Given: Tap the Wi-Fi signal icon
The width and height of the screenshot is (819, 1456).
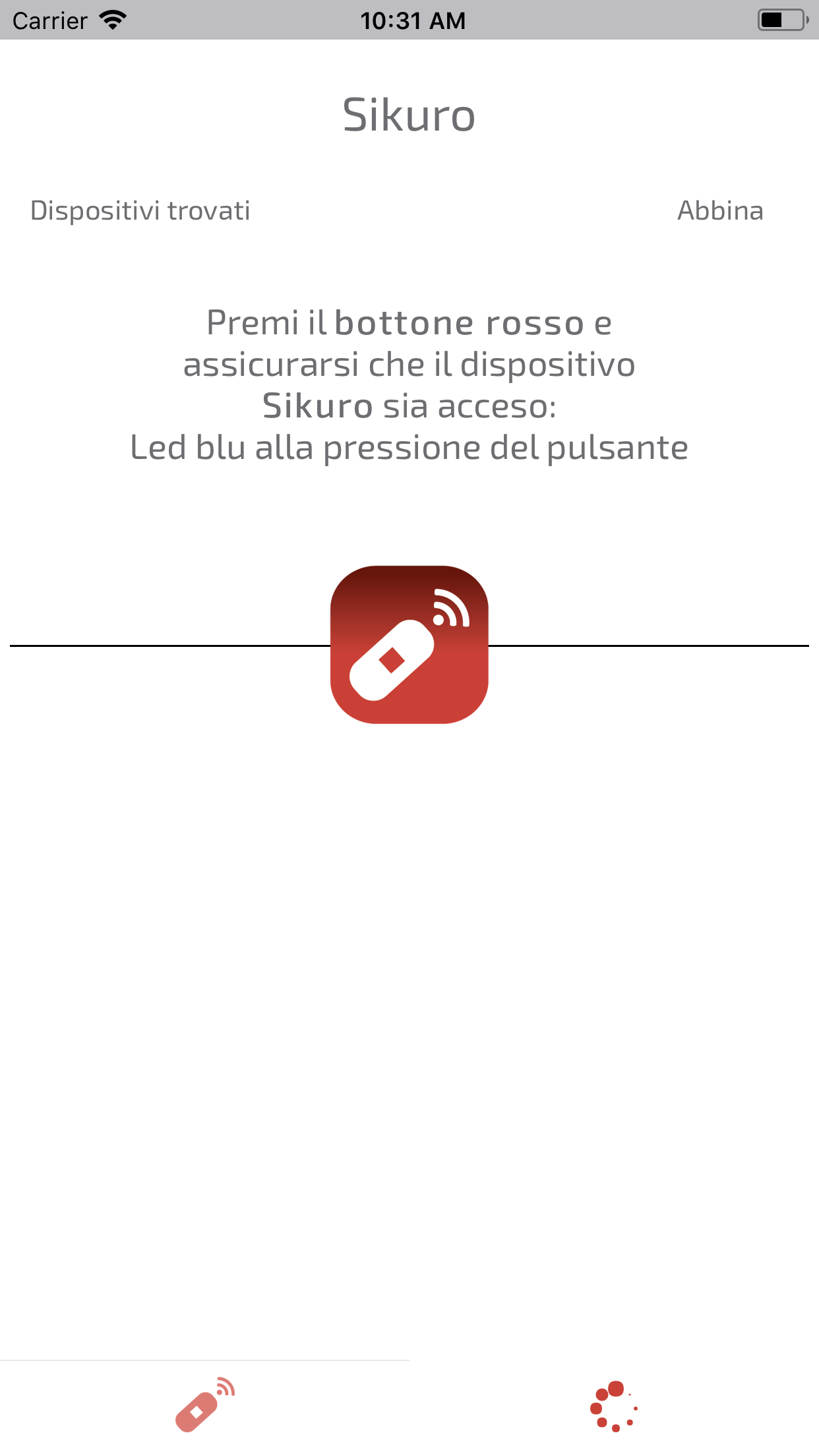Looking at the screenshot, I should 111,20.
